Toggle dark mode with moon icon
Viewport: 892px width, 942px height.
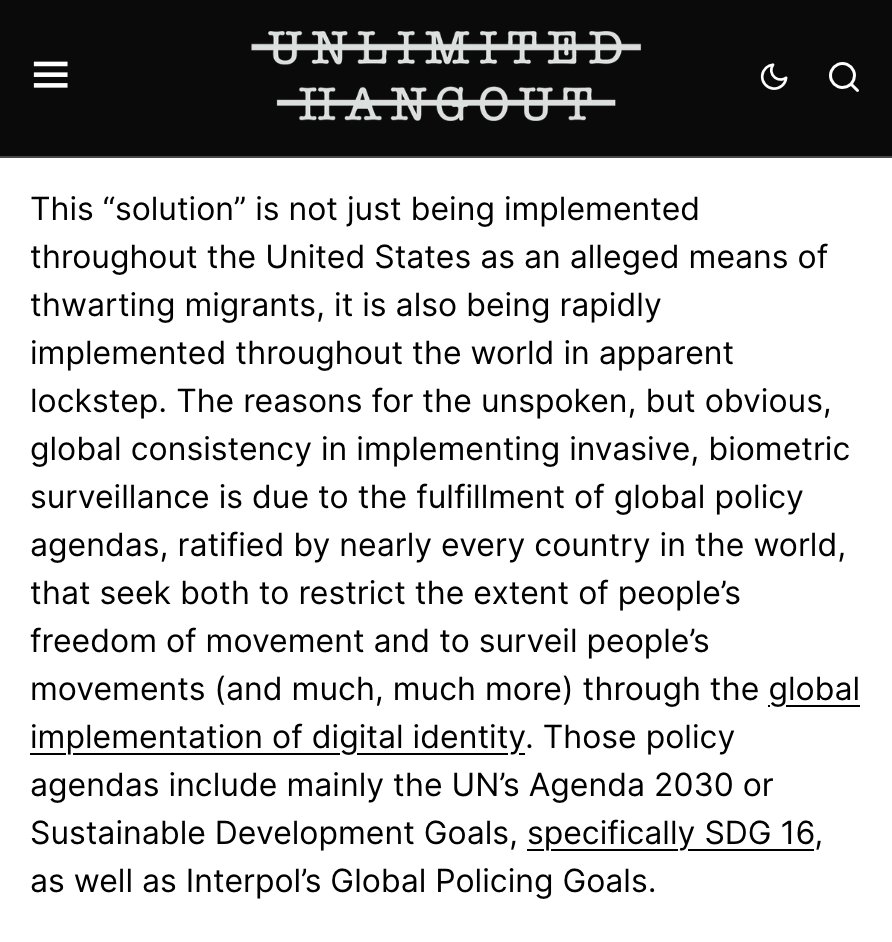pyautogui.click(x=774, y=77)
